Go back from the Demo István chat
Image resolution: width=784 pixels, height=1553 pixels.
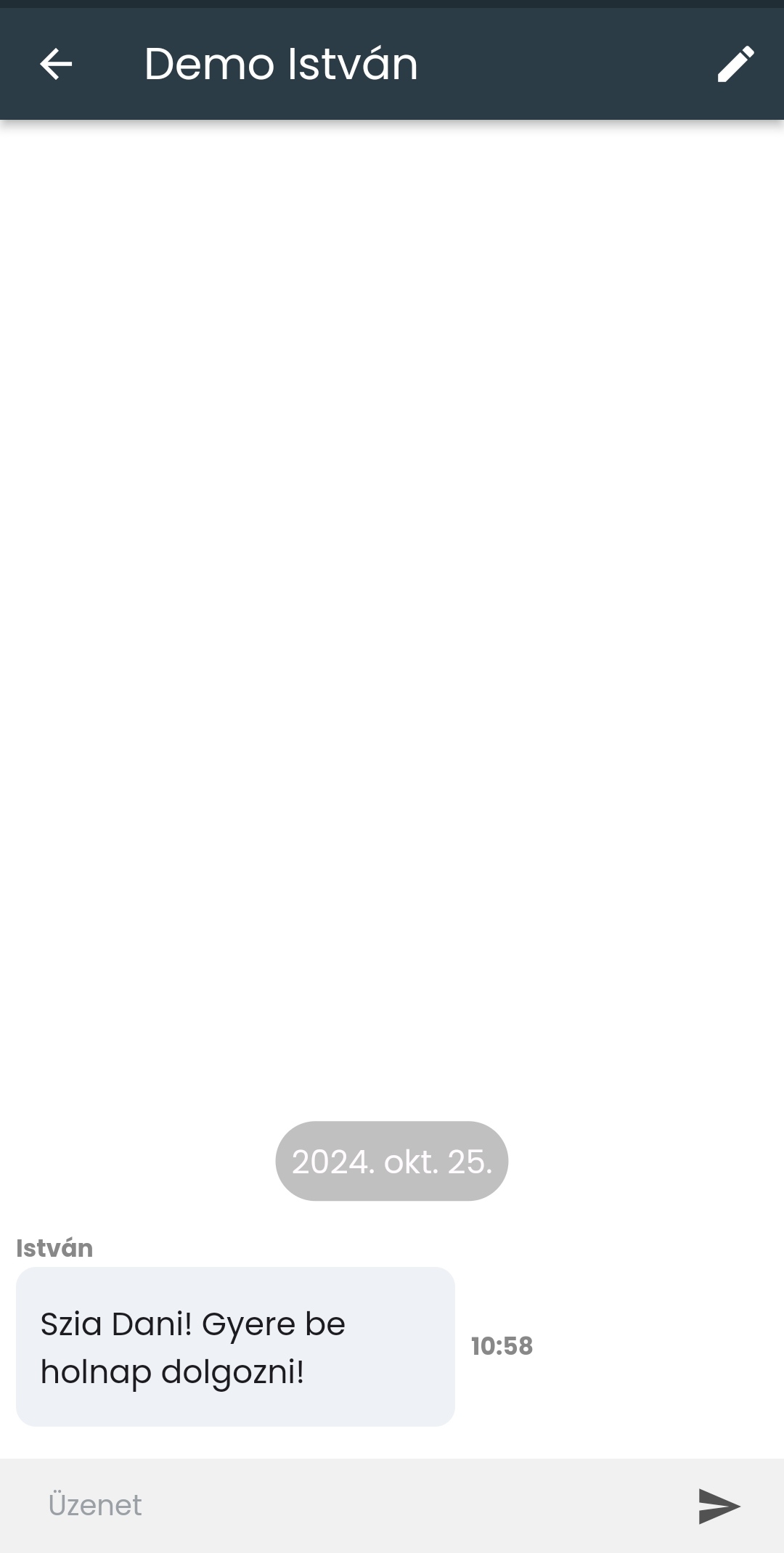[x=56, y=64]
